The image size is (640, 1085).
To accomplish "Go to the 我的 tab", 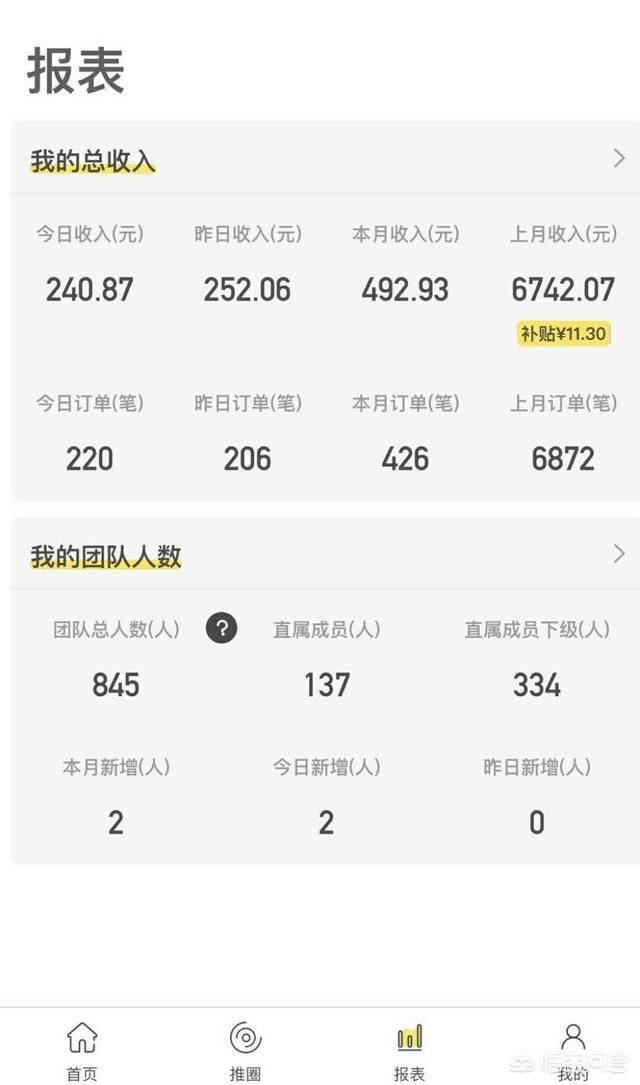I will point(573,1050).
